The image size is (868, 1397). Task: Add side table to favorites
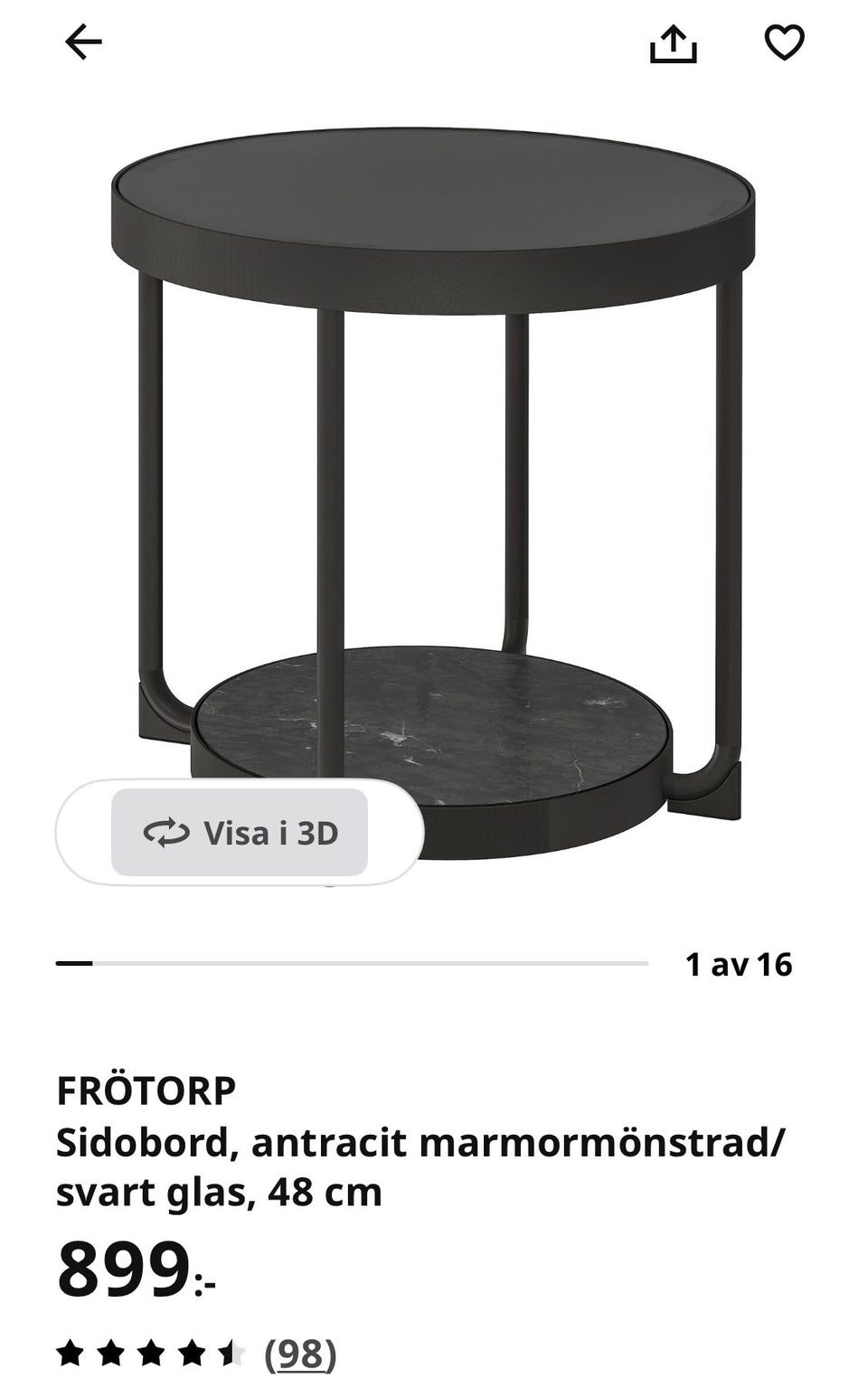coord(784,42)
